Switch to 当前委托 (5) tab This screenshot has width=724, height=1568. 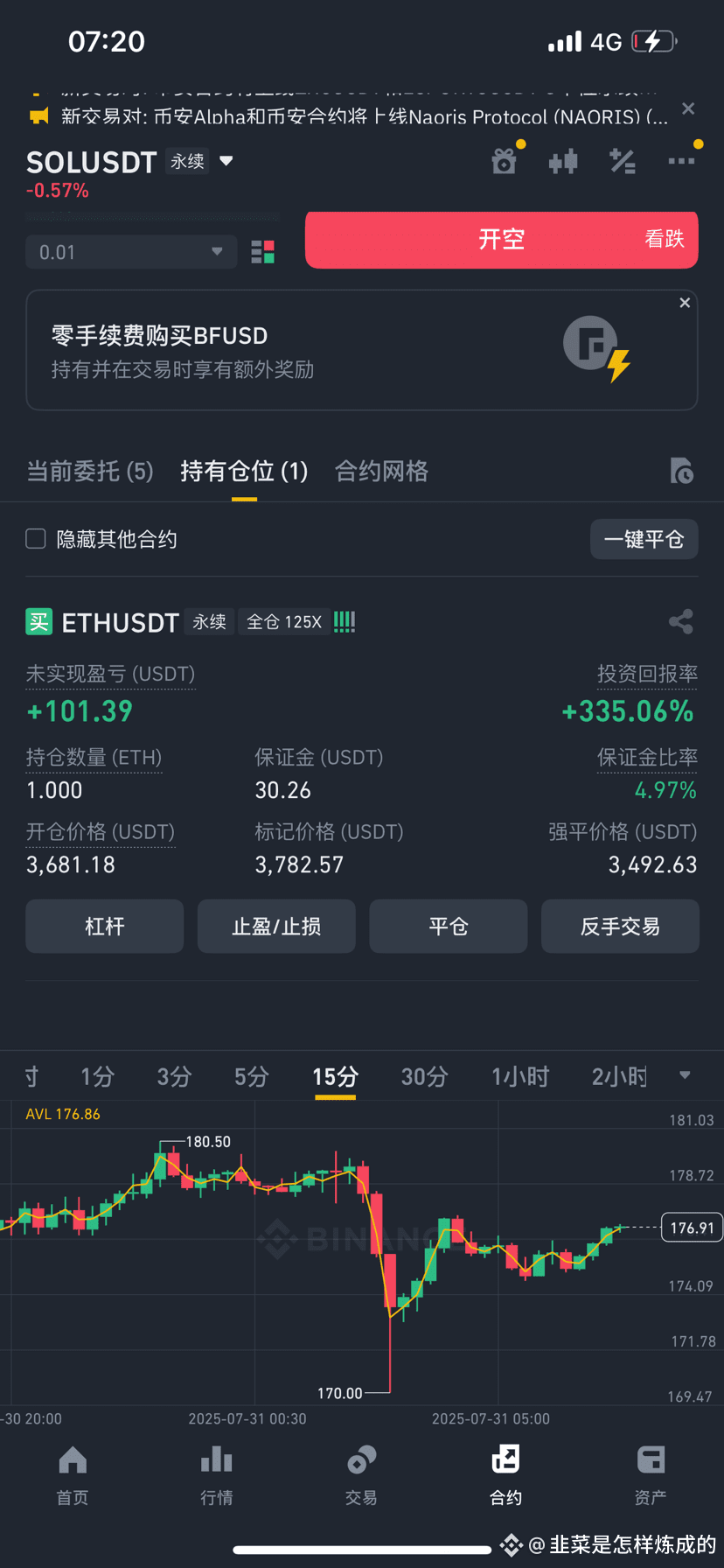[90, 472]
